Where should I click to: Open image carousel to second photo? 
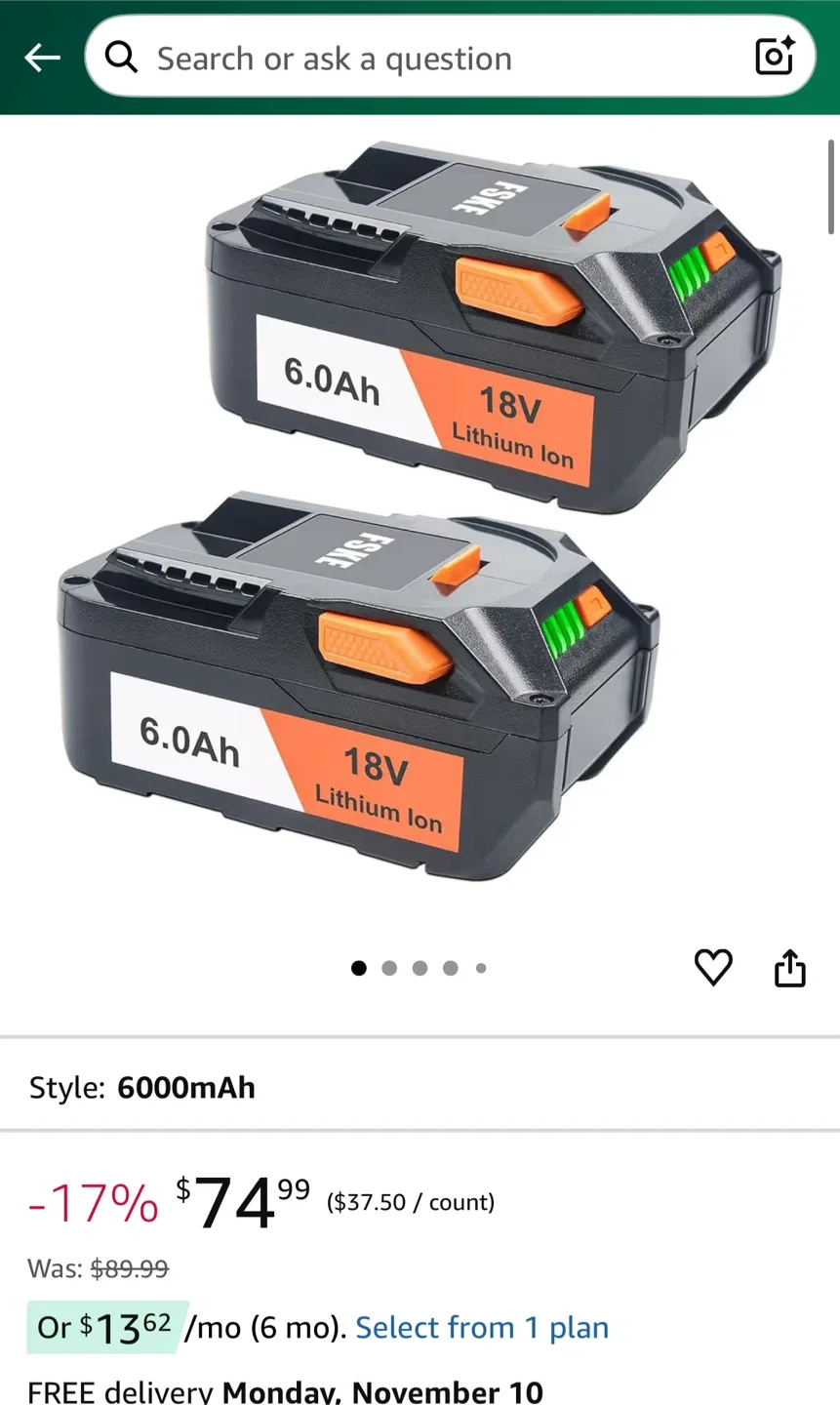pyautogui.click(x=388, y=968)
